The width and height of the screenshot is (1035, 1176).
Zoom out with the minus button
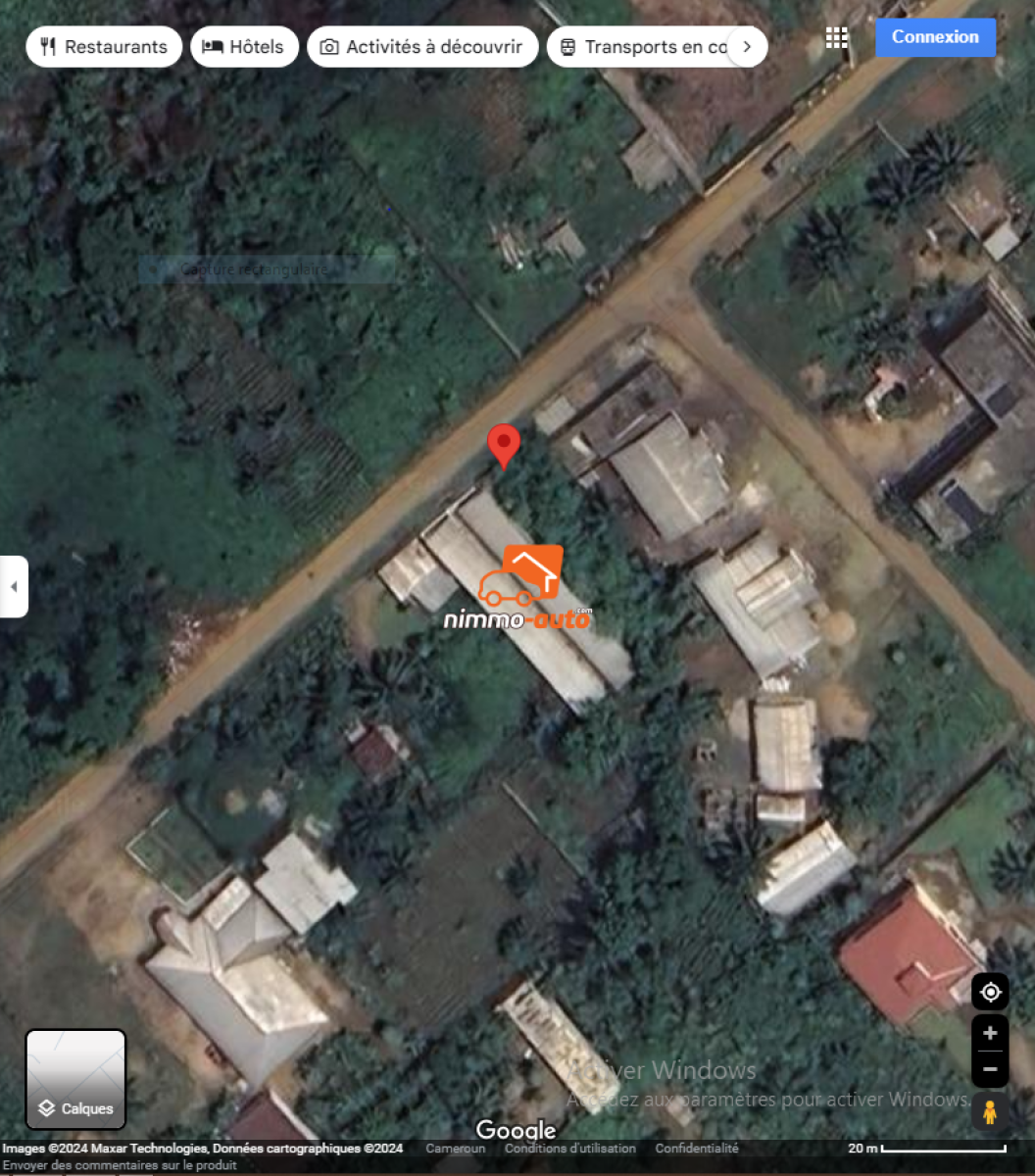coord(990,1068)
